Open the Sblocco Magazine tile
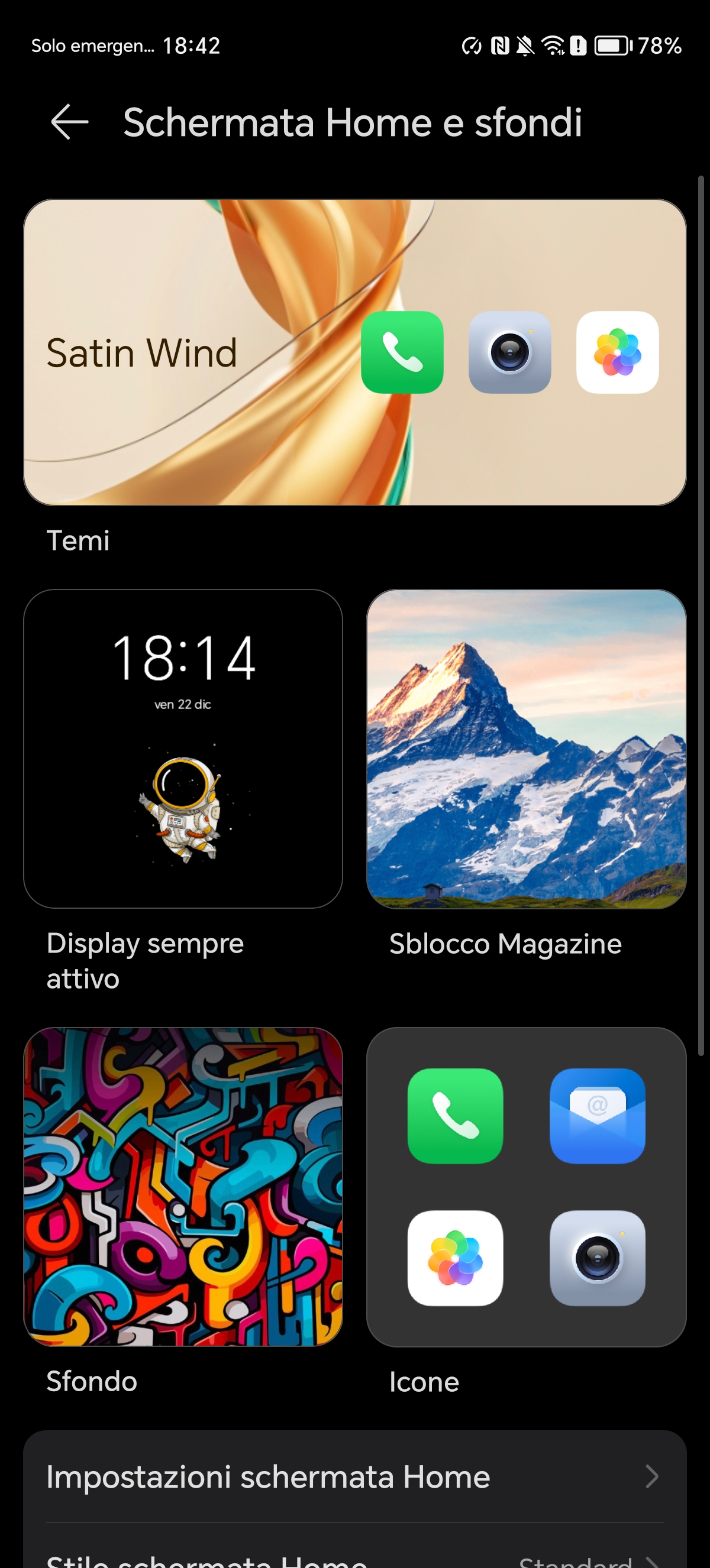The image size is (710, 1568). [526, 748]
